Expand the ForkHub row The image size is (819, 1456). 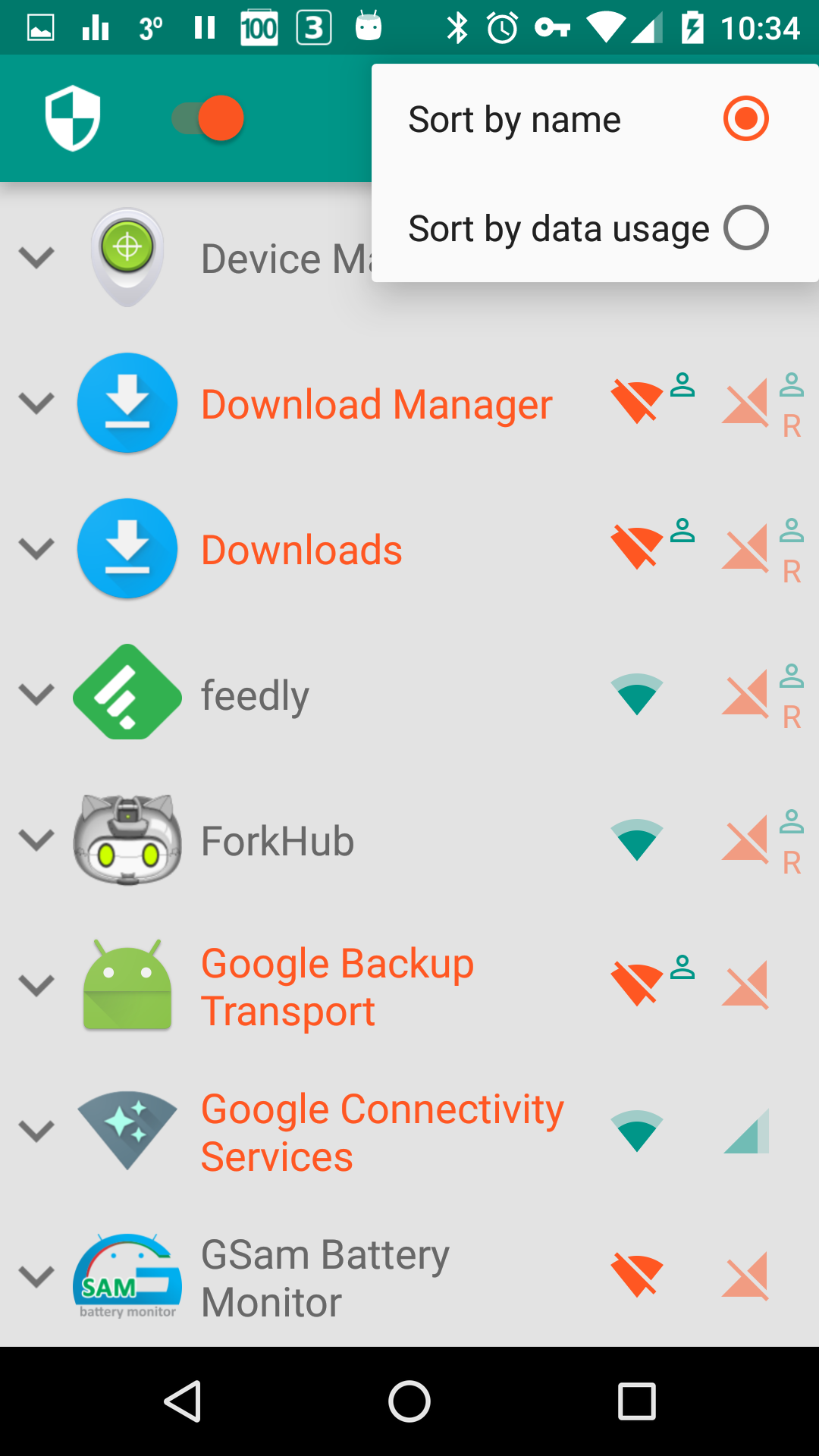pos(36,840)
